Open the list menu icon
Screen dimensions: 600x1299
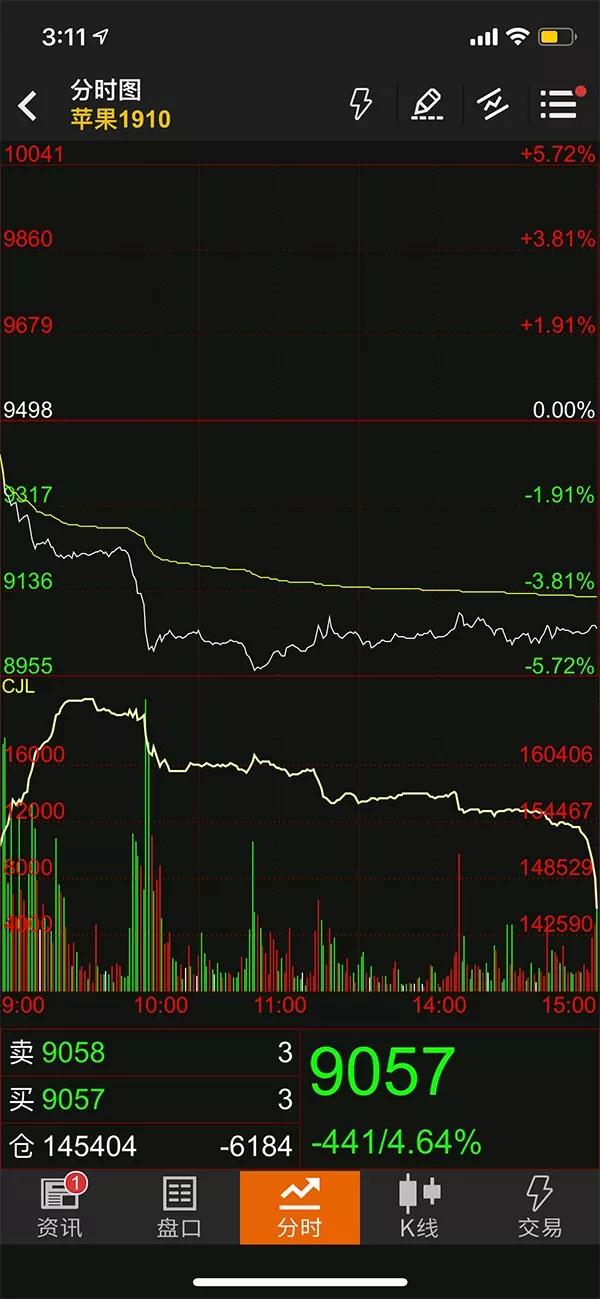click(559, 104)
